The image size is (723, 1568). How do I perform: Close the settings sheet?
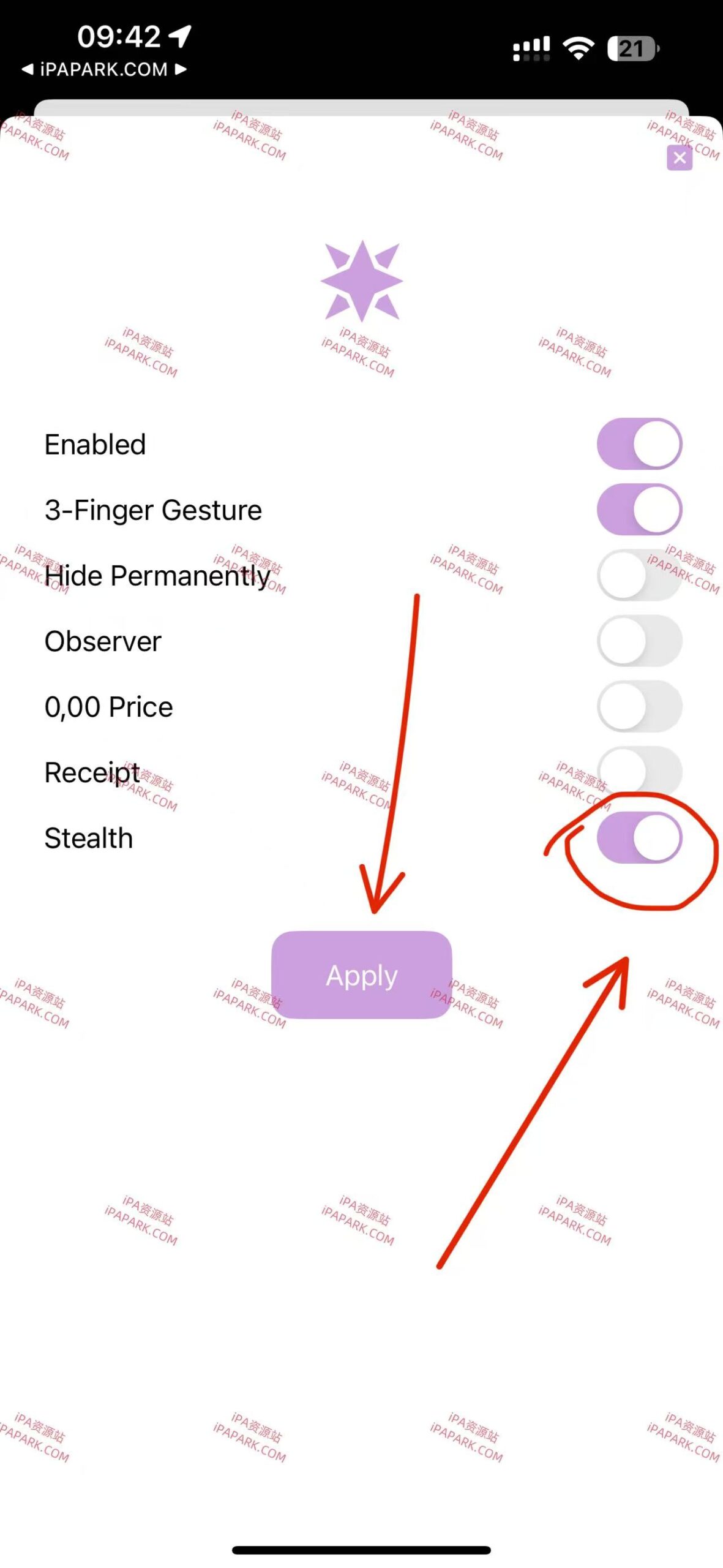(x=679, y=158)
